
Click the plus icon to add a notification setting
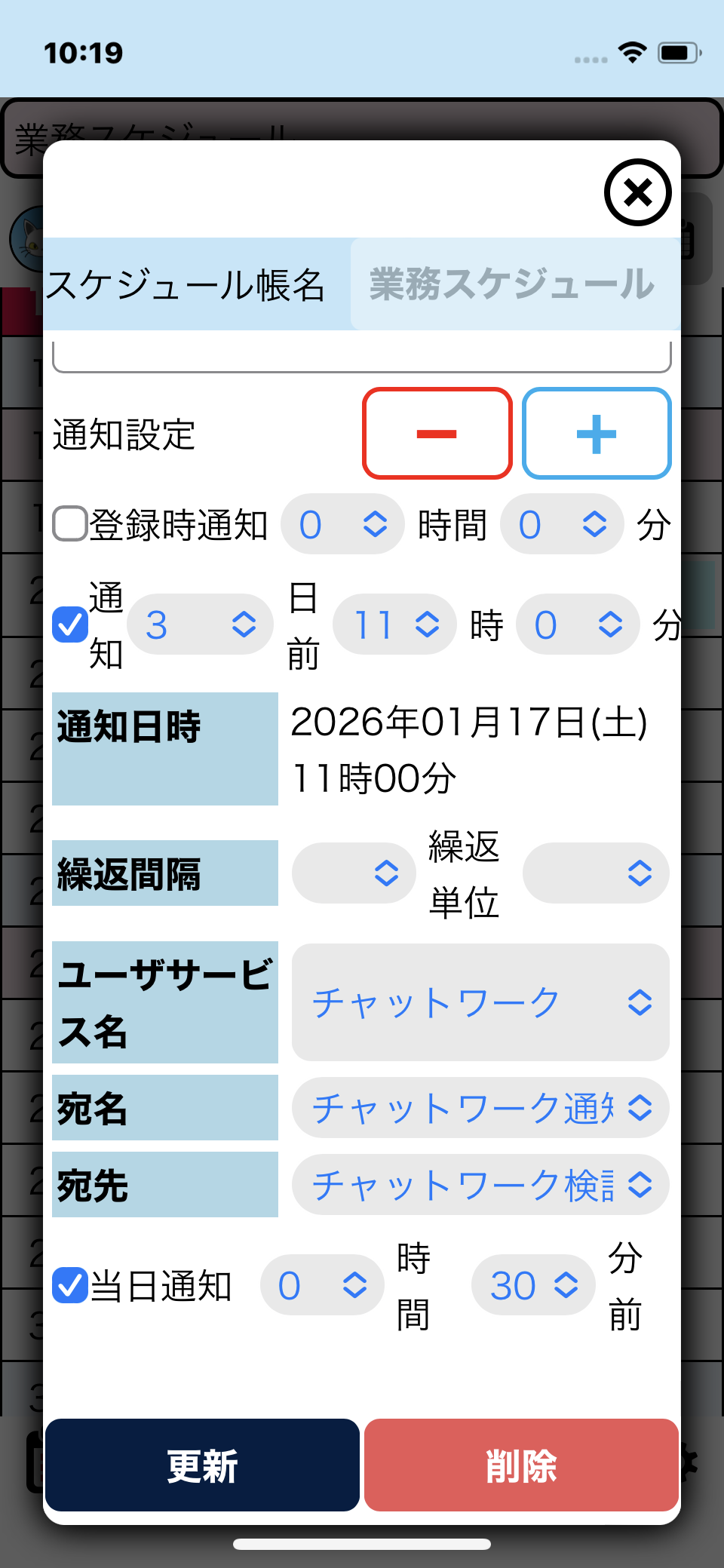(x=597, y=433)
